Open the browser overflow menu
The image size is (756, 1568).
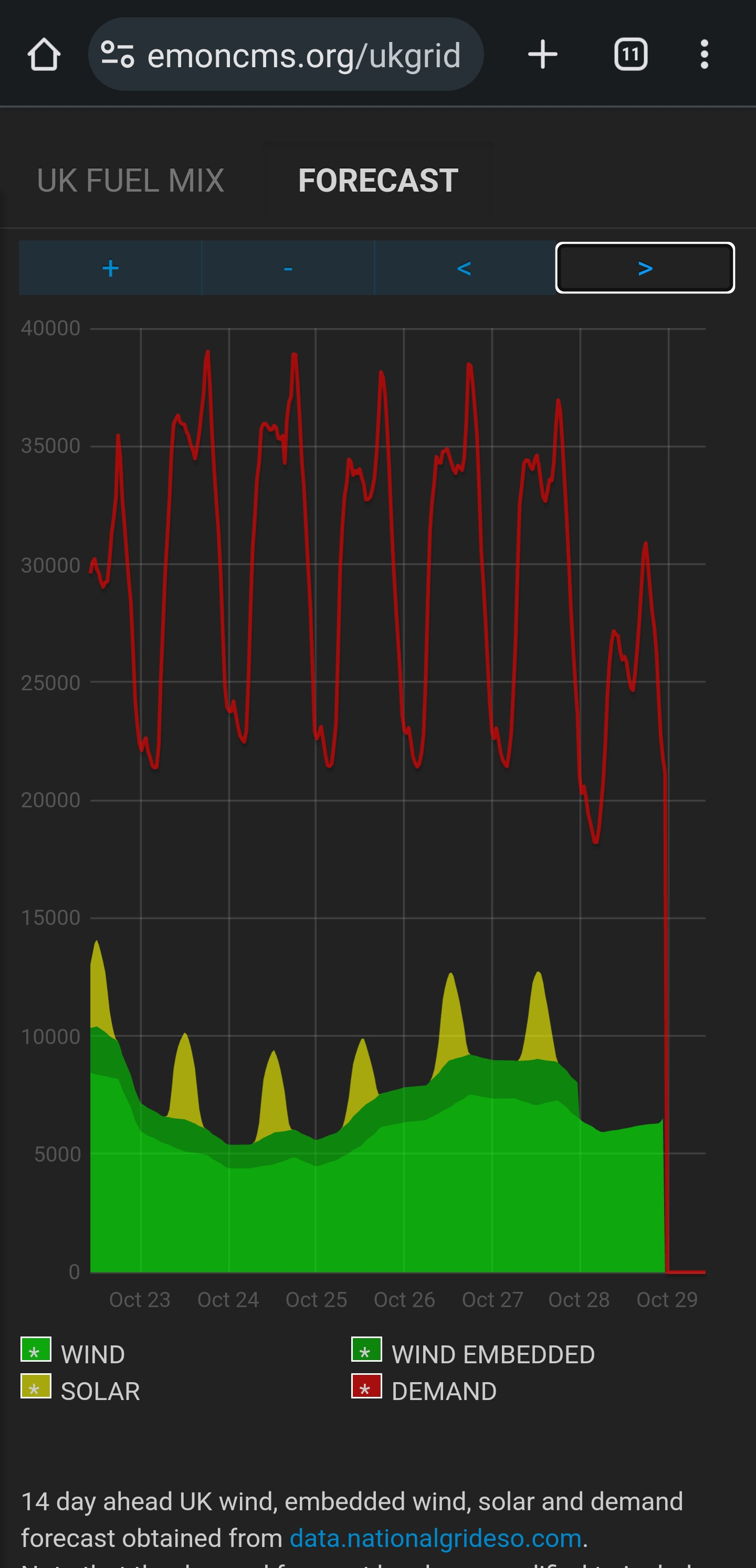coord(704,55)
